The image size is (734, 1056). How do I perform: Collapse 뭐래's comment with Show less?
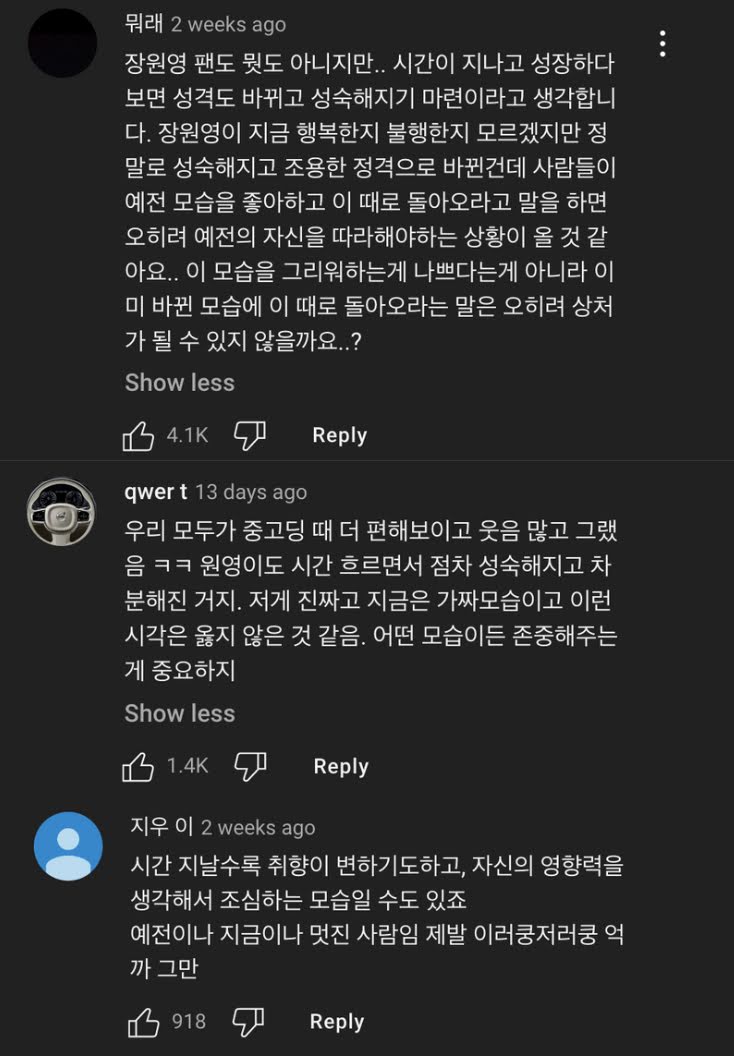click(x=180, y=383)
